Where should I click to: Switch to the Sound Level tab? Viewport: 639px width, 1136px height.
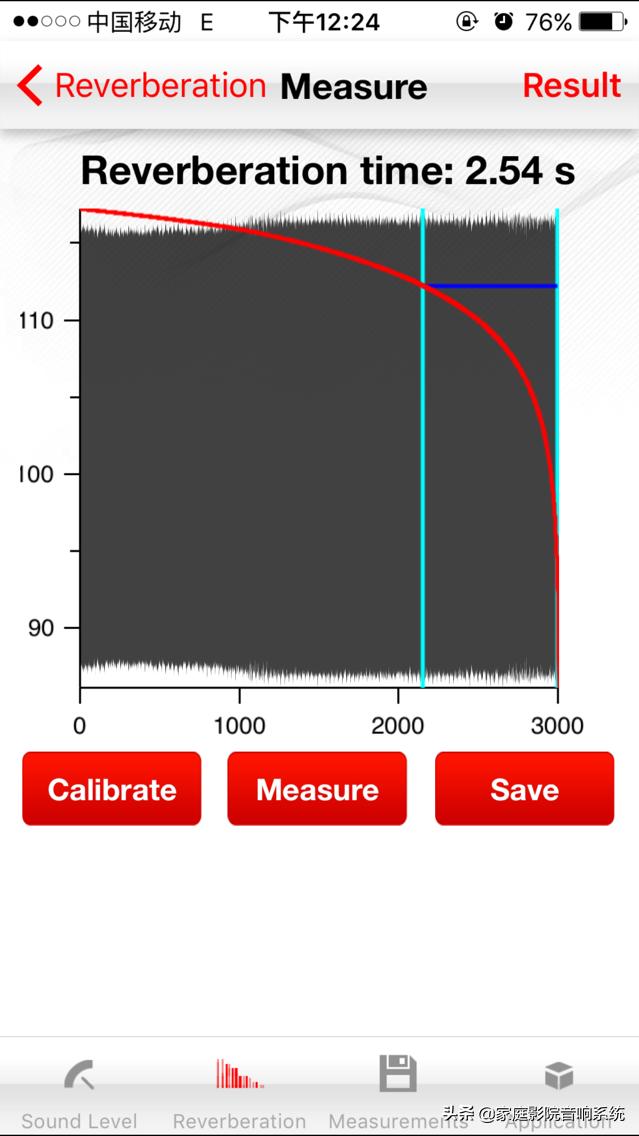tap(79, 1093)
